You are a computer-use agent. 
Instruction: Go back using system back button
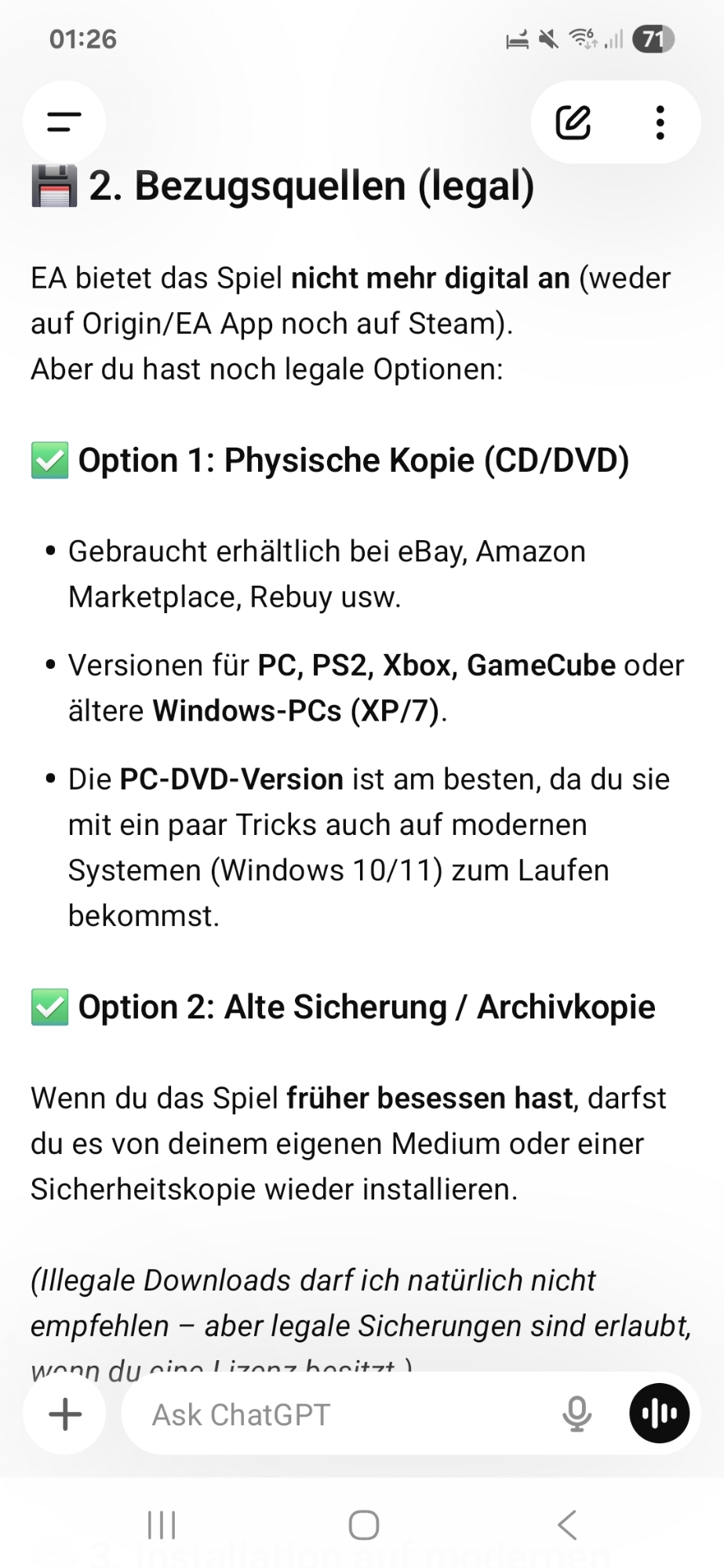point(567,1526)
